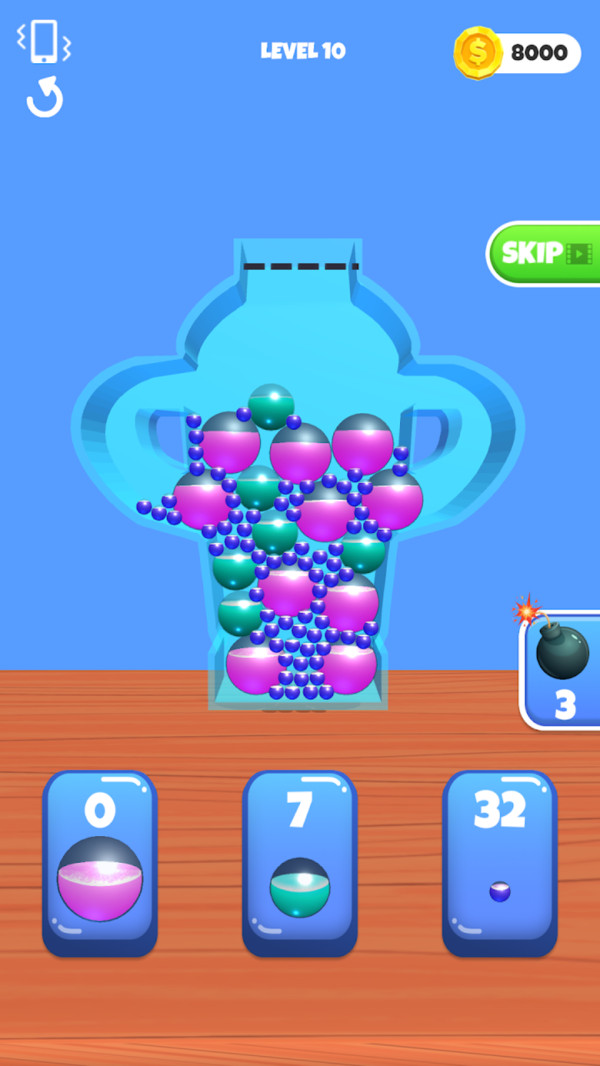The height and width of the screenshot is (1066, 600).
Task: Open the coin balance showing 8000
Action: [x=518, y=53]
